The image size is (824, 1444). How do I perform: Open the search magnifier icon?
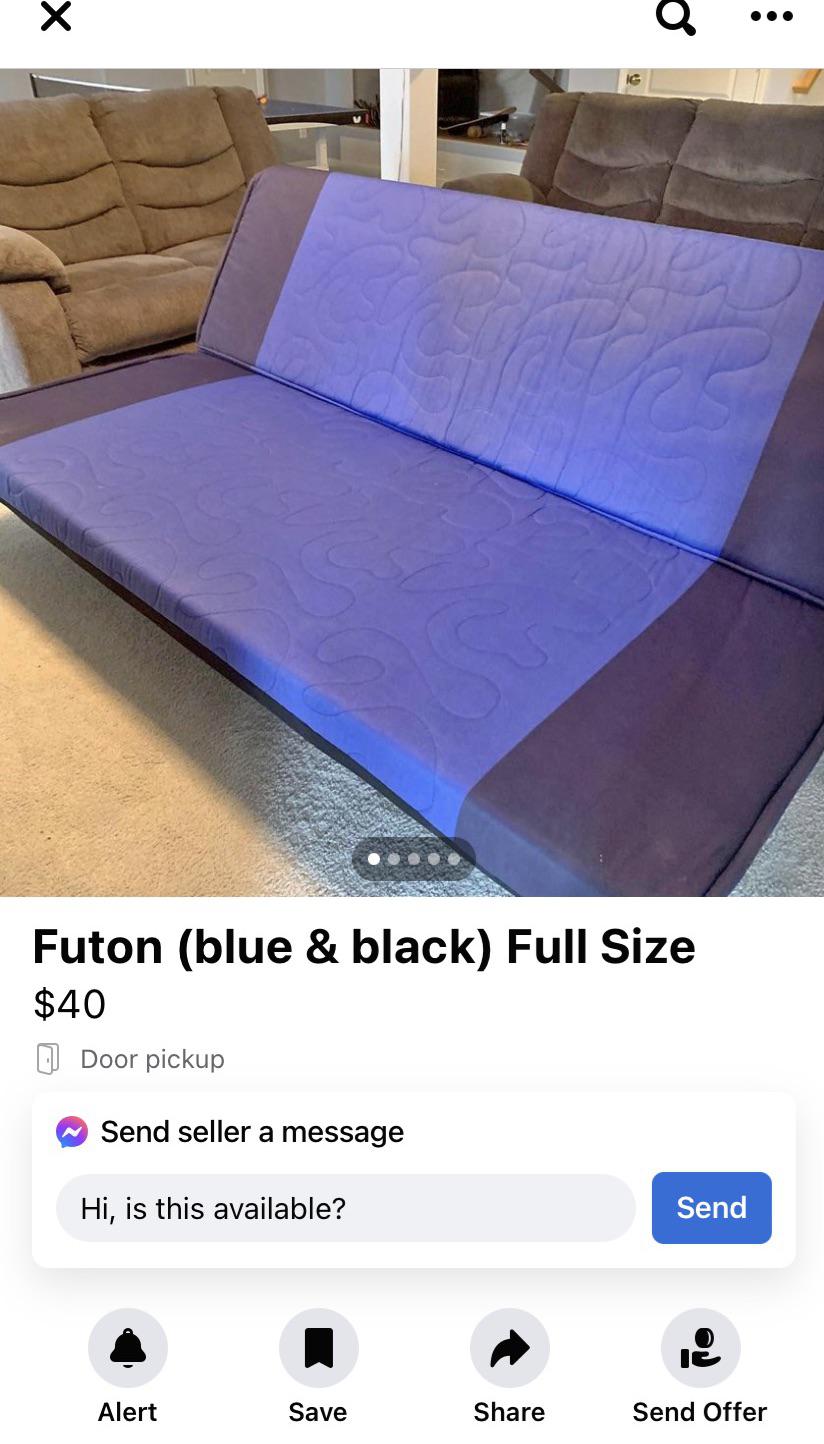(675, 17)
